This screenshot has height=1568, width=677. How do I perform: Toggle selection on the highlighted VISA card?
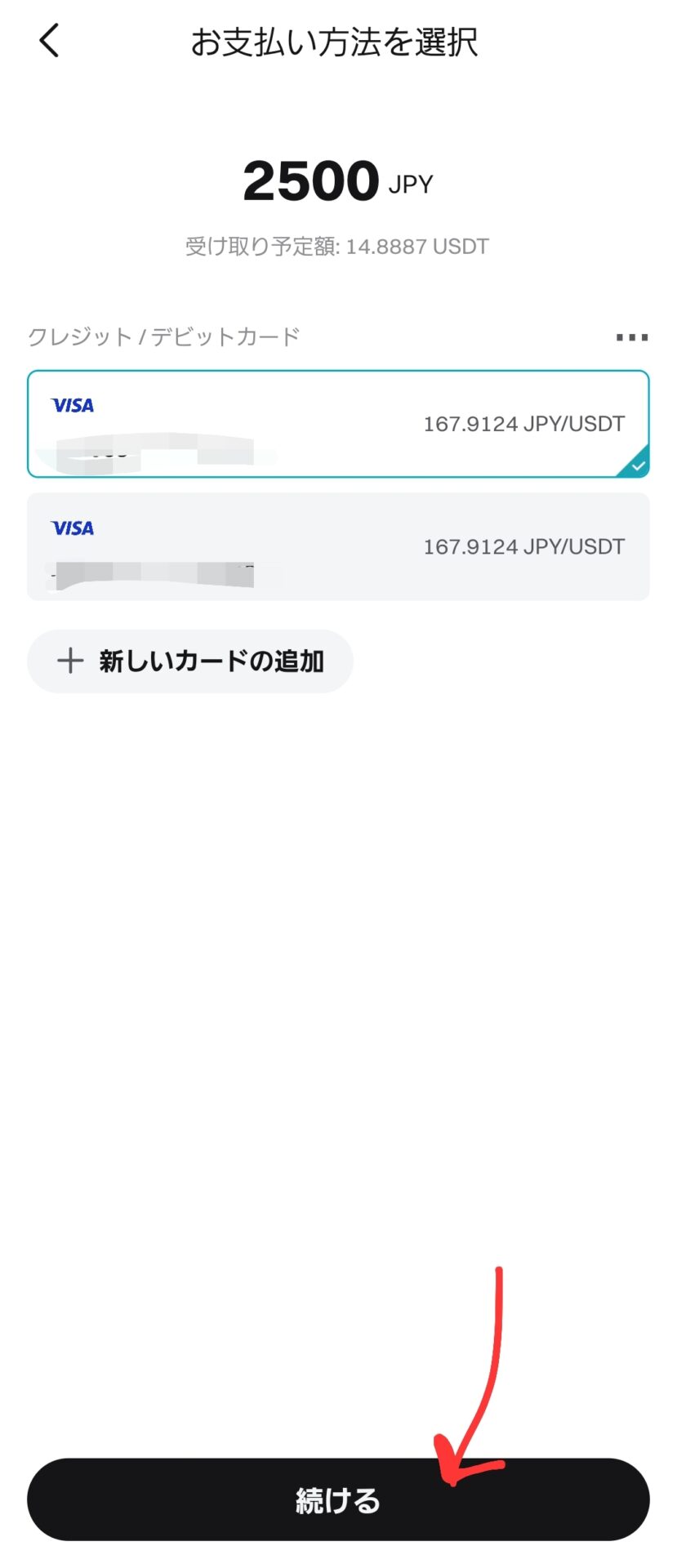click(x=338, y=423)
